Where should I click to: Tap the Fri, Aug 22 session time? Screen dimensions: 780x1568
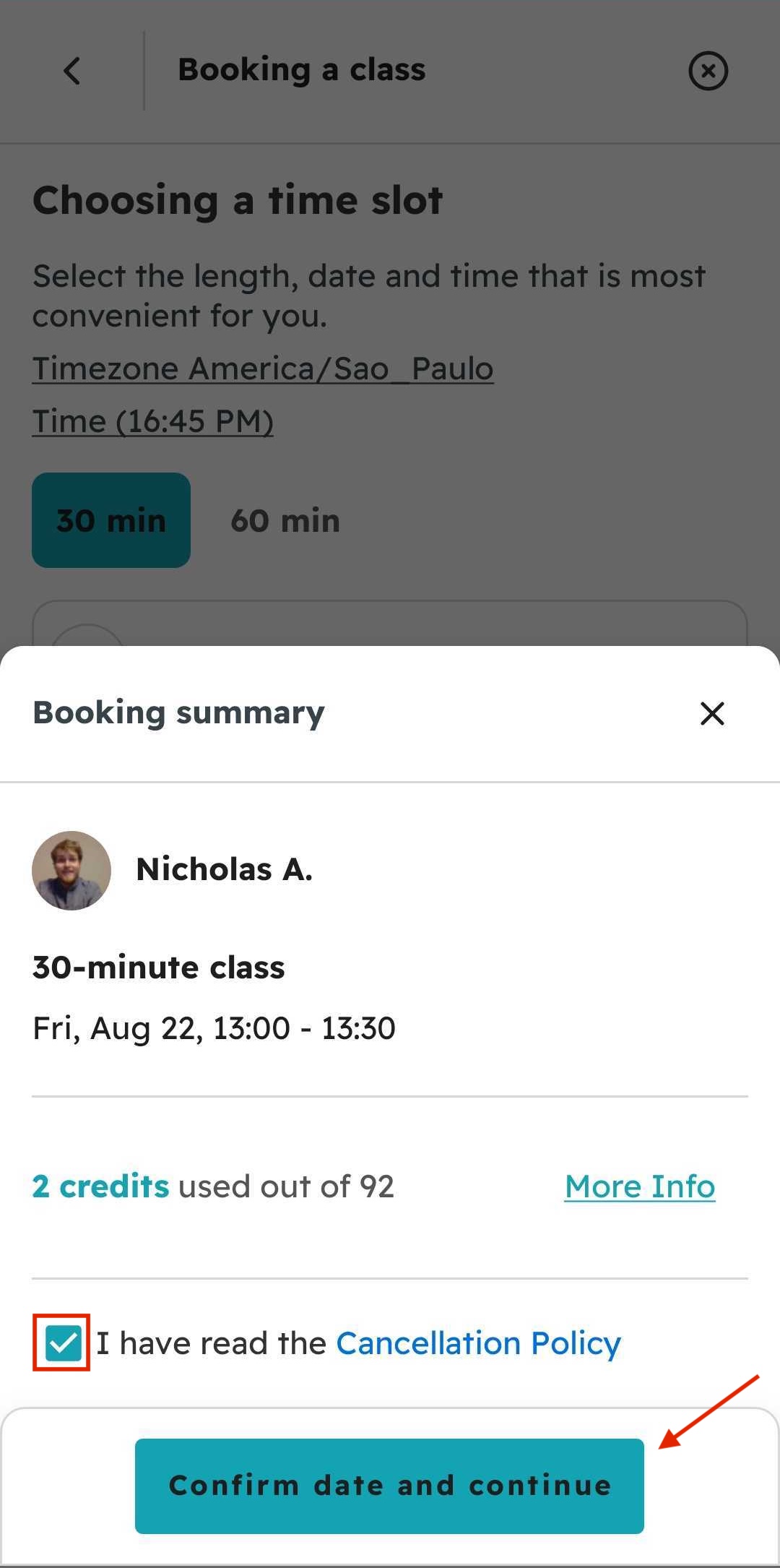coord(213,1028)
